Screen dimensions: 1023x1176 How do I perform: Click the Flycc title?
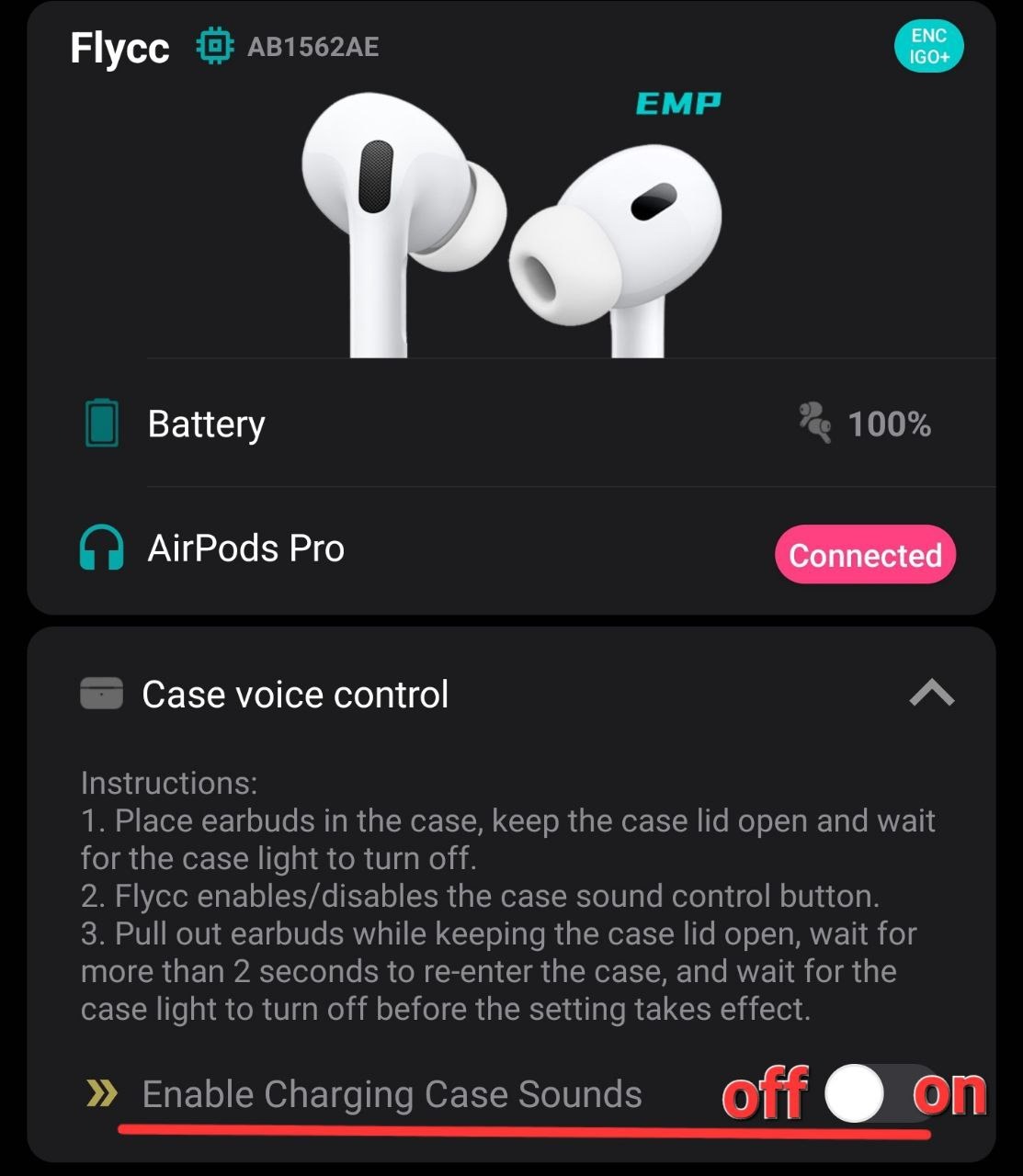[119, 48]
